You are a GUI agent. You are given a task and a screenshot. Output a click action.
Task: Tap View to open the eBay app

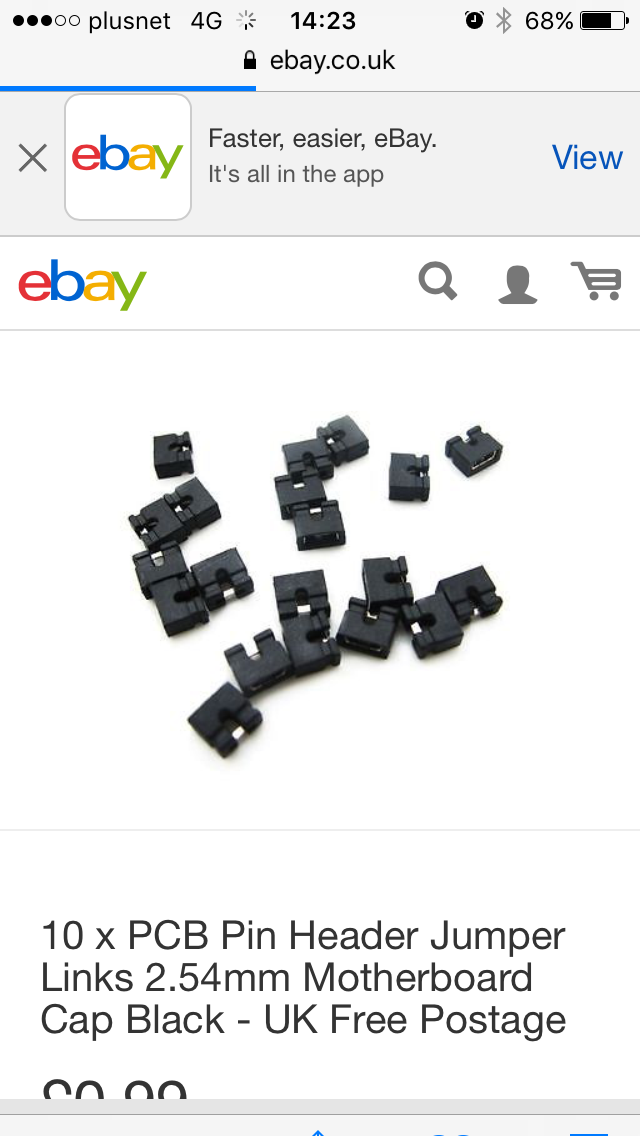[587, 158]
